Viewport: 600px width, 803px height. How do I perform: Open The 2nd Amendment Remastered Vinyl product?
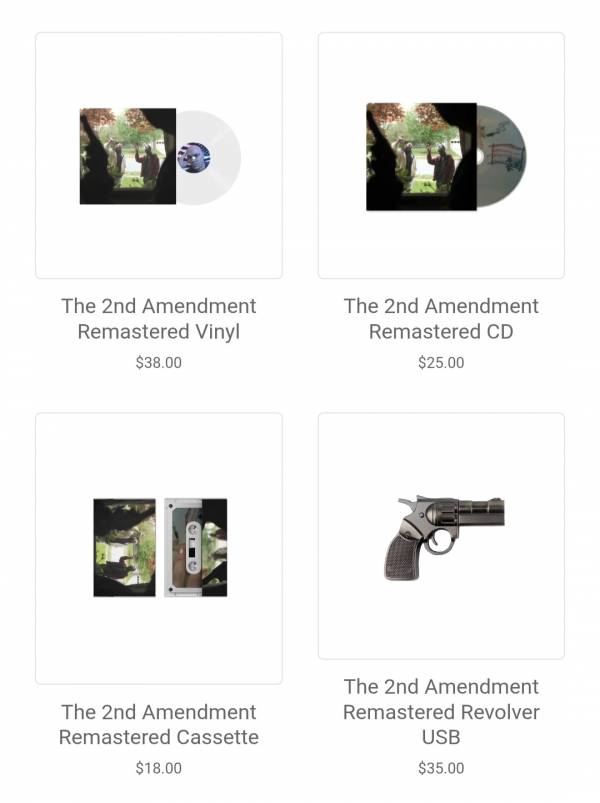pos(159,156)
